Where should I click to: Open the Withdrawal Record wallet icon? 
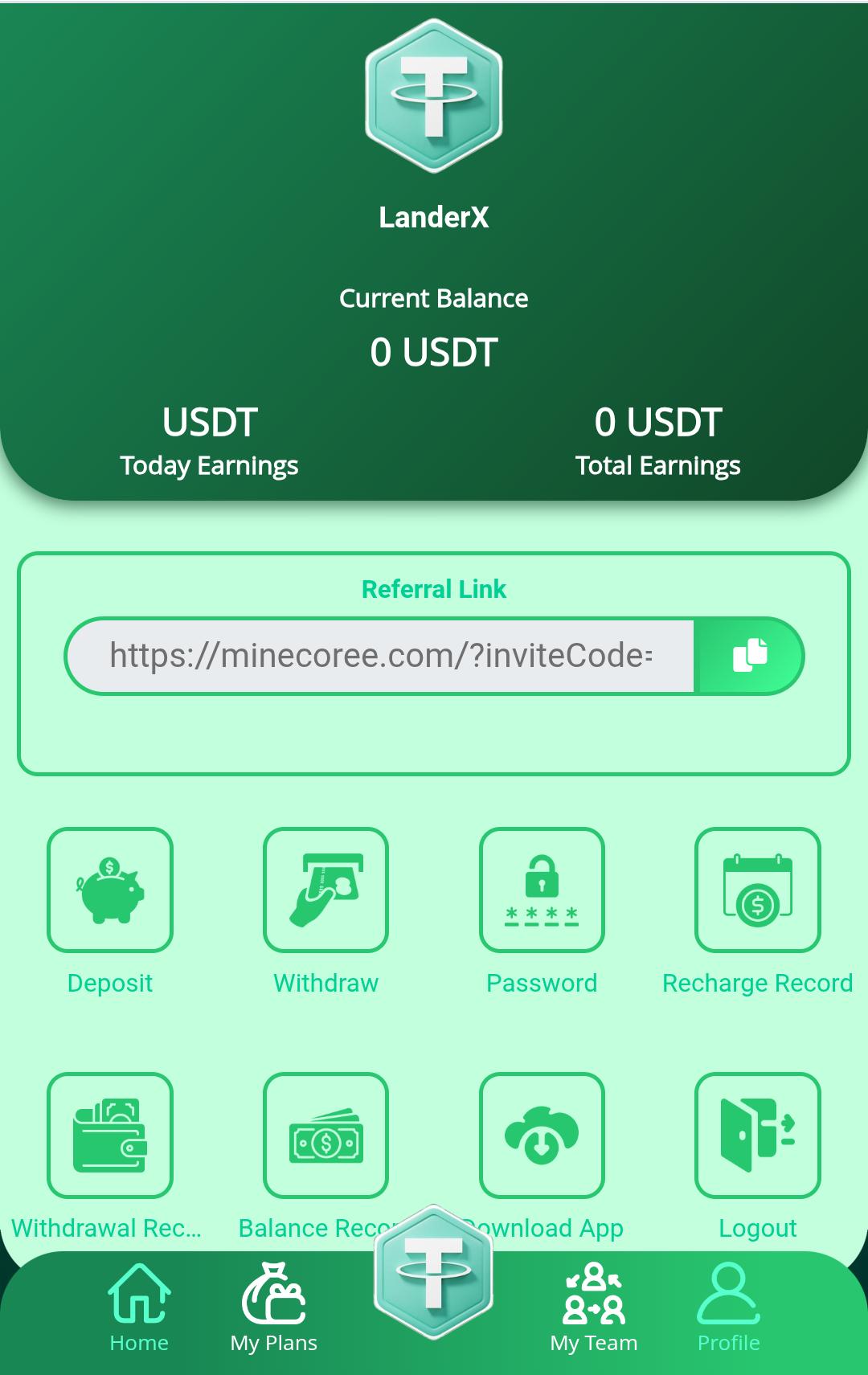pyautogui.click(x=110, y=1136)
